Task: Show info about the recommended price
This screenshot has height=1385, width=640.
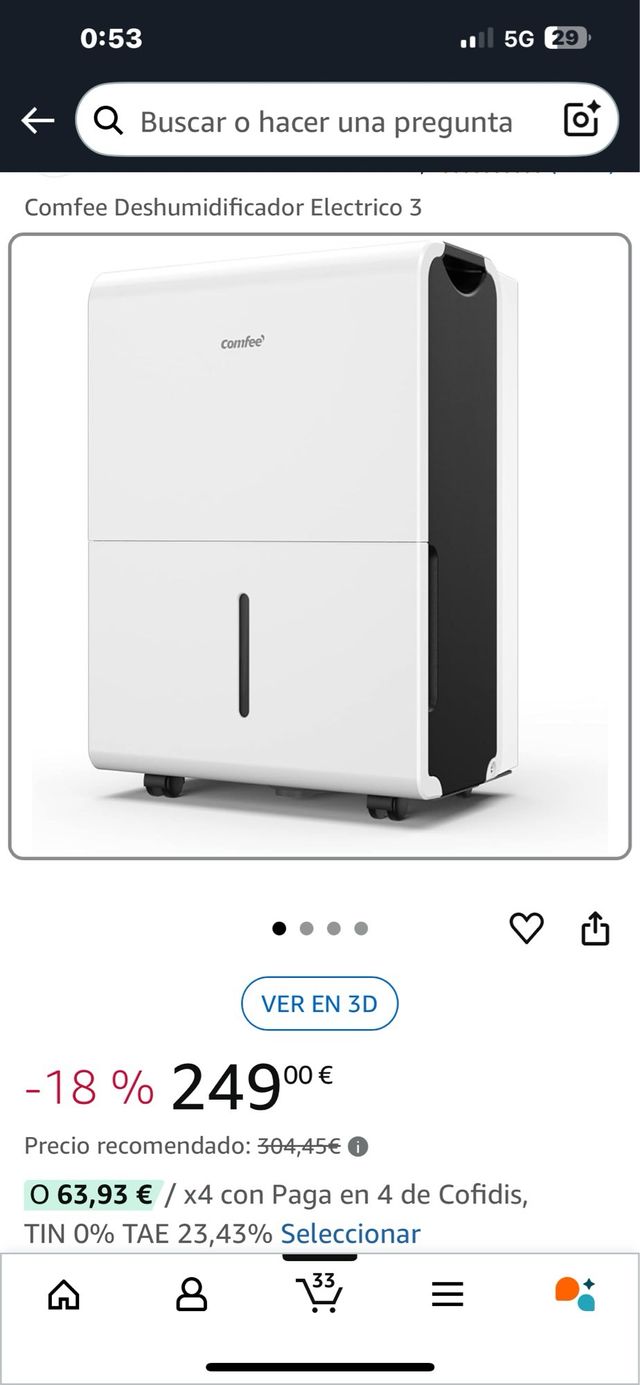Action: click(358, 1147)
